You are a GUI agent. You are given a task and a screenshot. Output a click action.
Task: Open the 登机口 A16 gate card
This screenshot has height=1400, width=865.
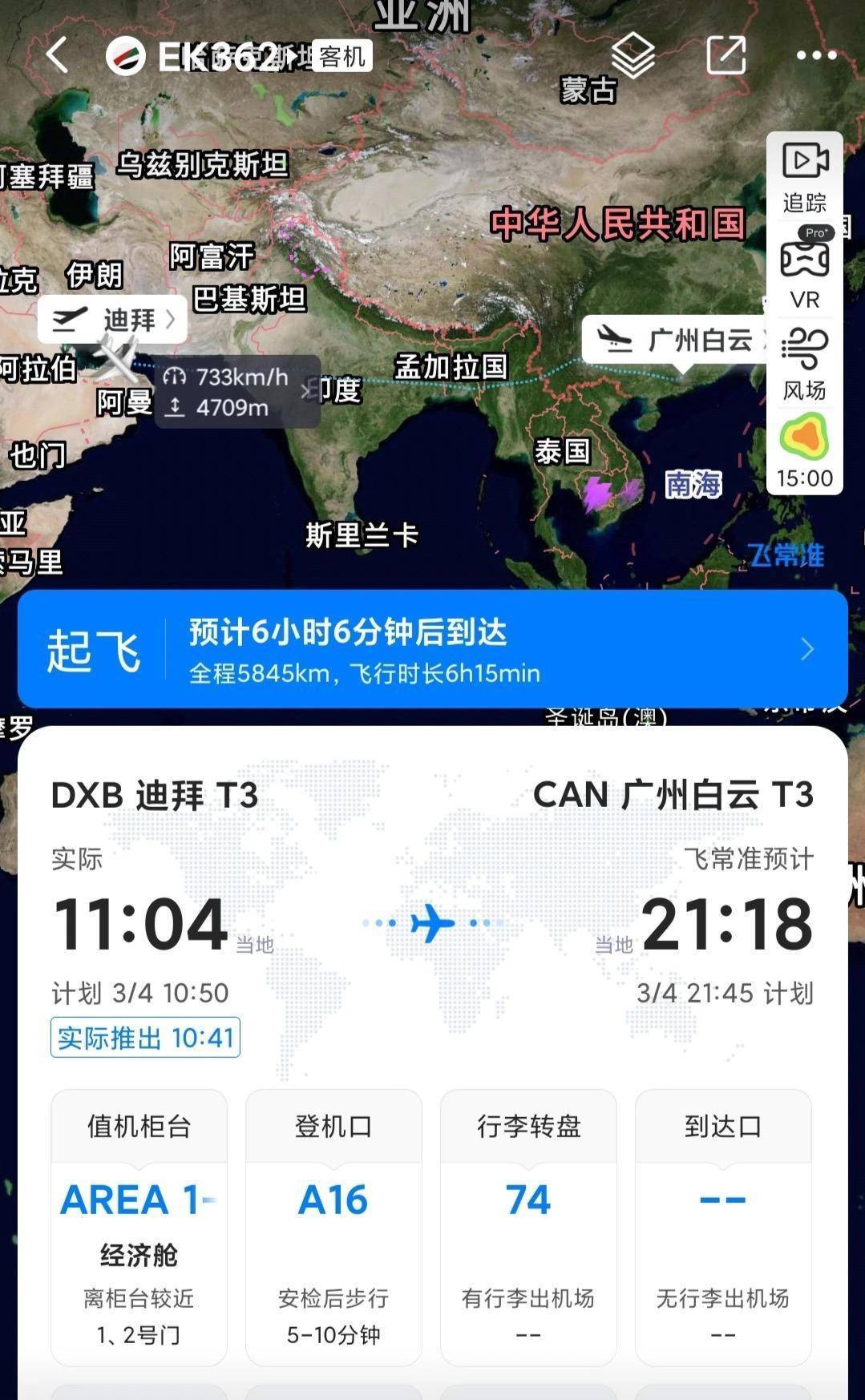click(333, 1227)
